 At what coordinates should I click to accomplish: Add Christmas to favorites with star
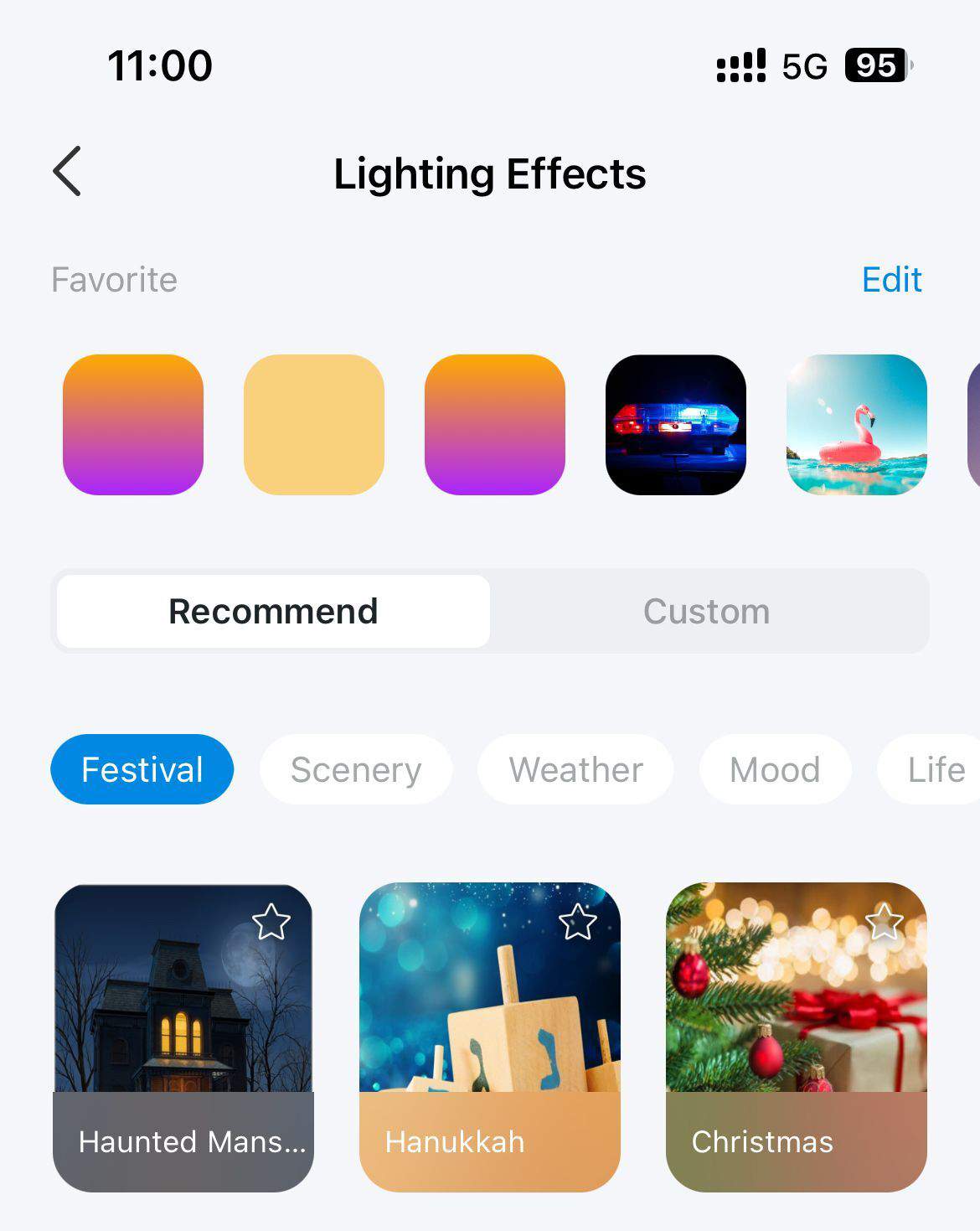[884, 923]
